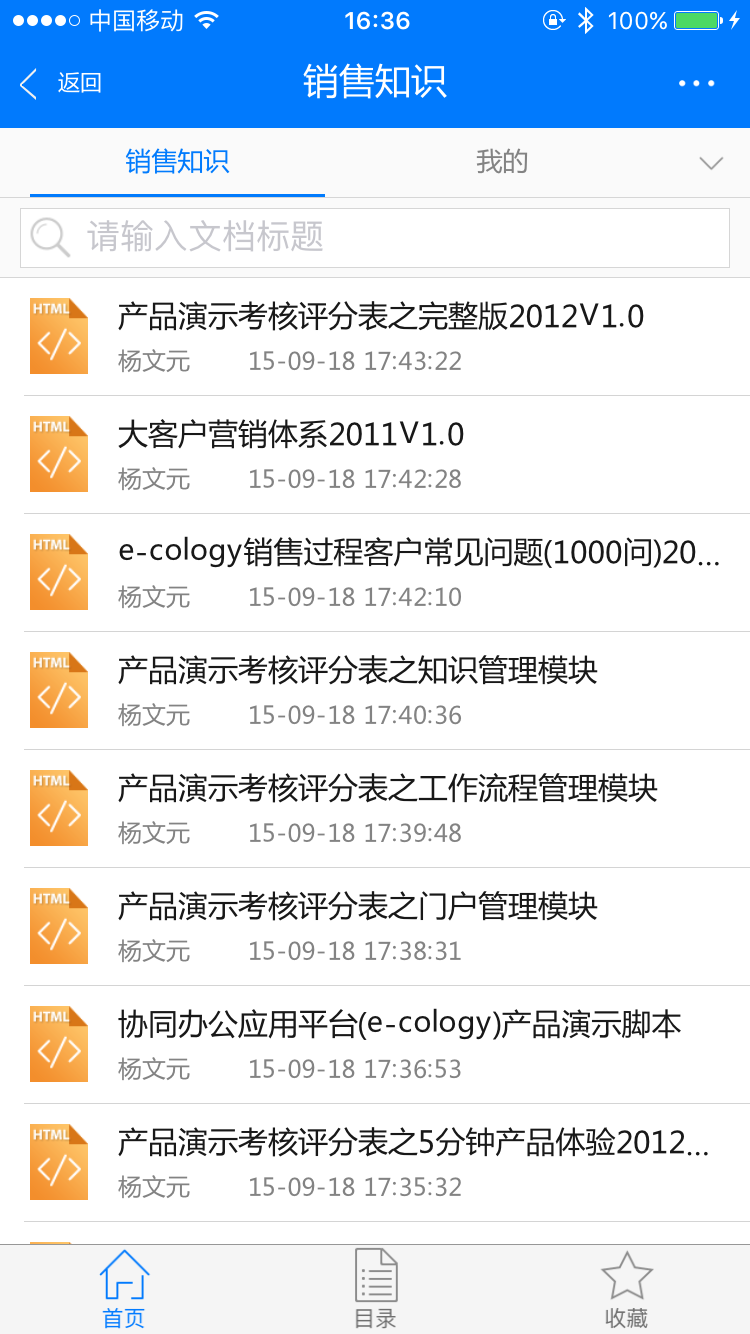Open e-cology销售过程客户常见问题 document

click(x=375, y=573)
